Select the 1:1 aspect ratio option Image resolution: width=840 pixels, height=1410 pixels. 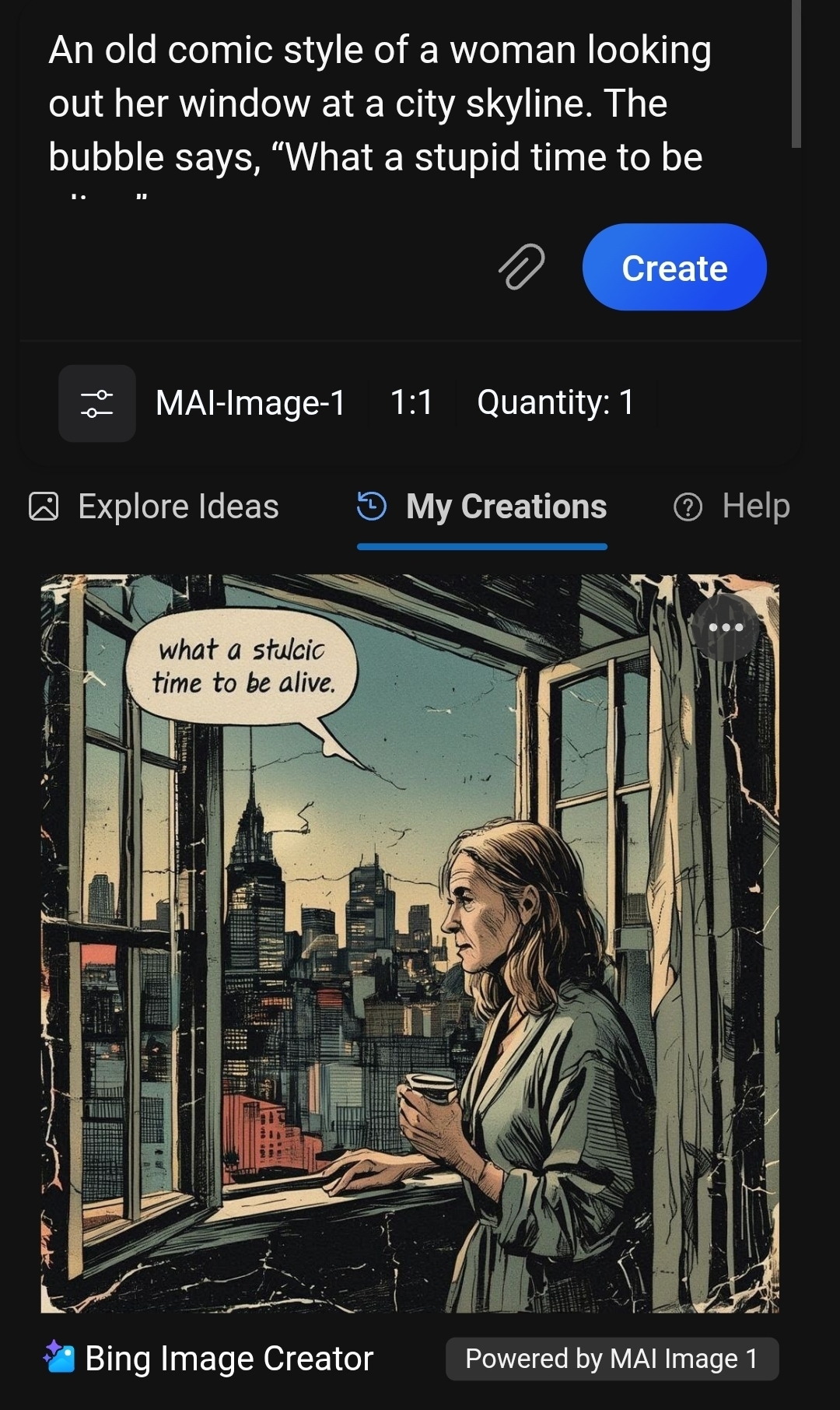coord(411,403)
